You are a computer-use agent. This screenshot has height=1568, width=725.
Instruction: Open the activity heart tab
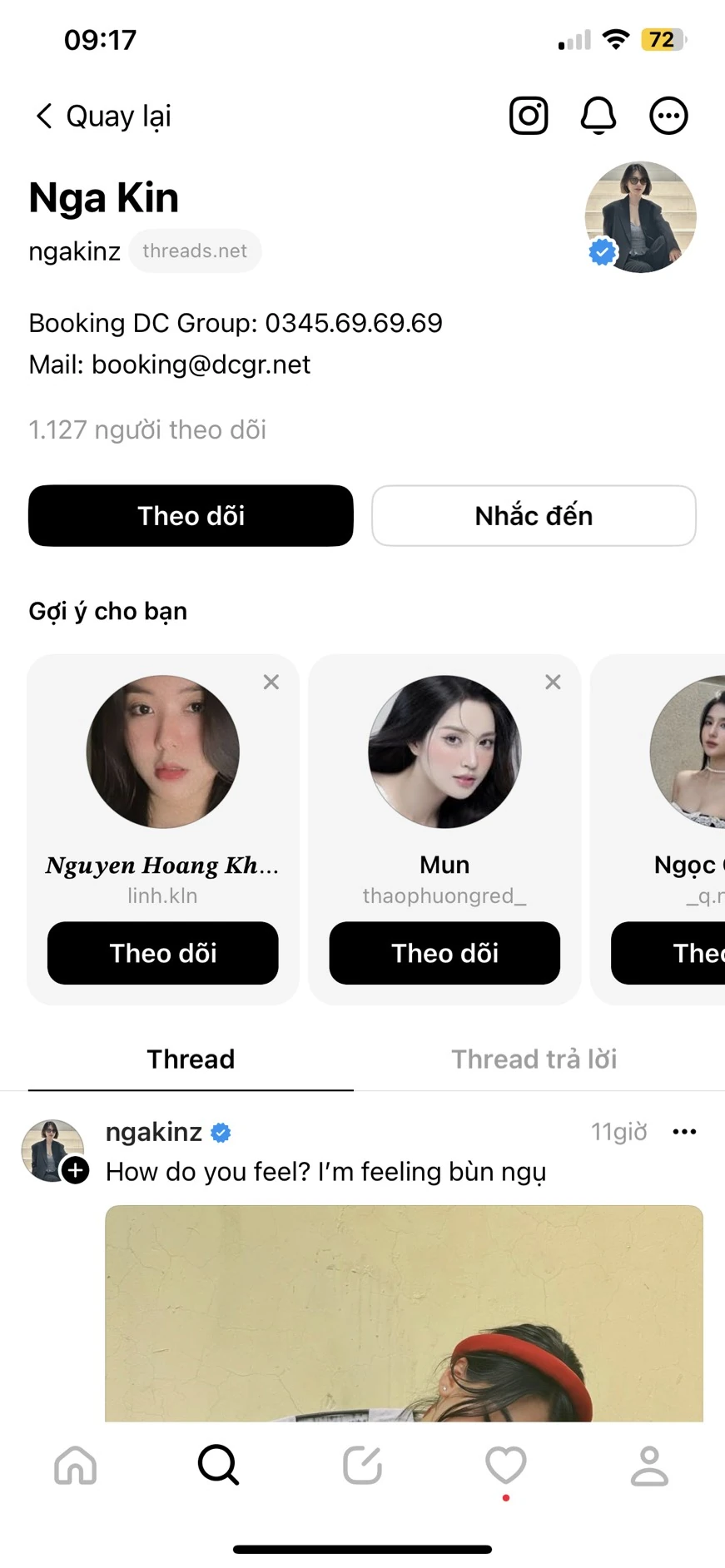pos(506,1466)
